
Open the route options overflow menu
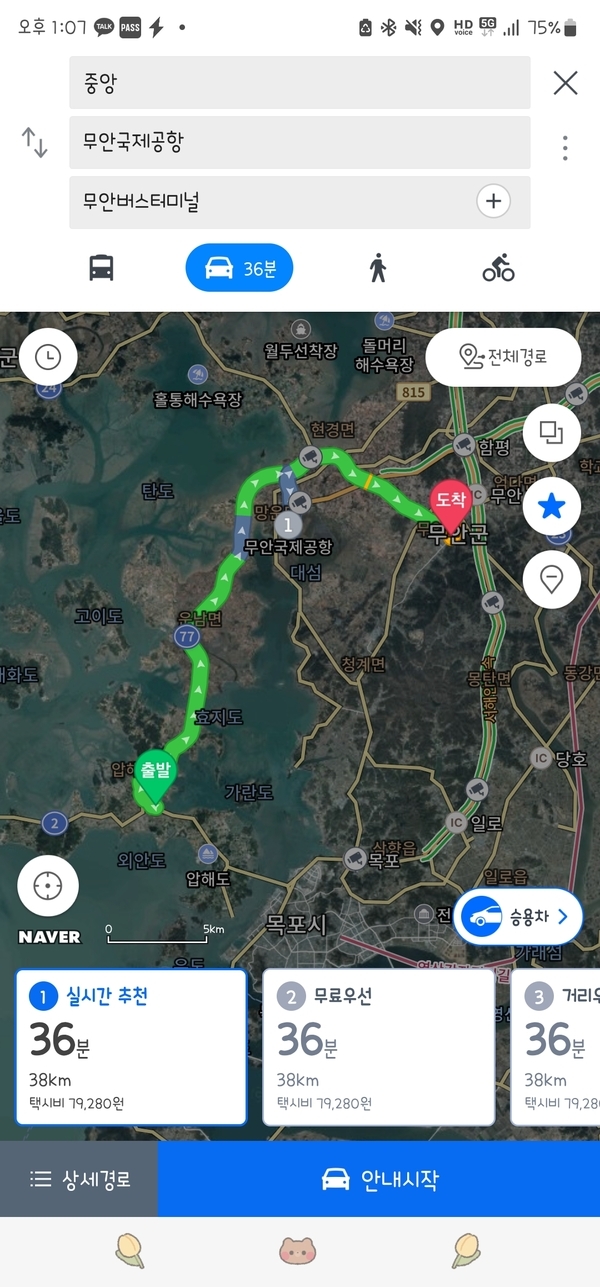click(x=565, y=147)
